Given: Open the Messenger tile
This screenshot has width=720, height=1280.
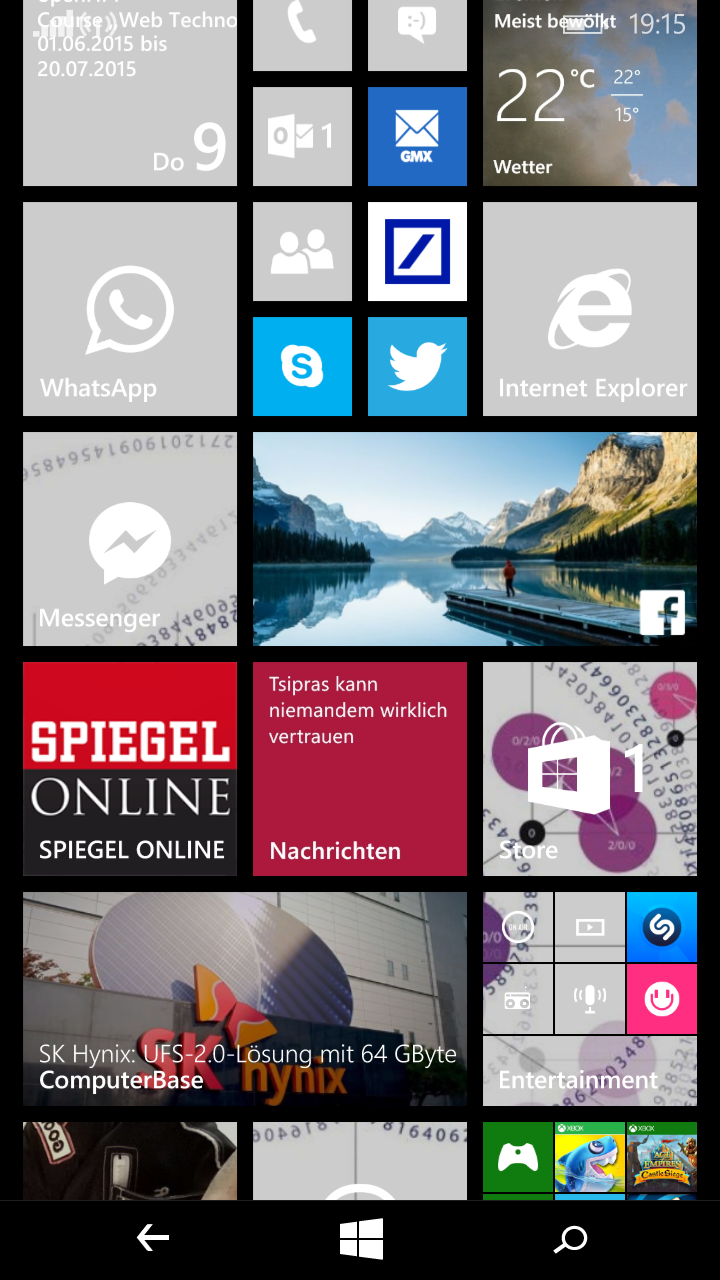Looking at the screenshot, I should point(130,539).
